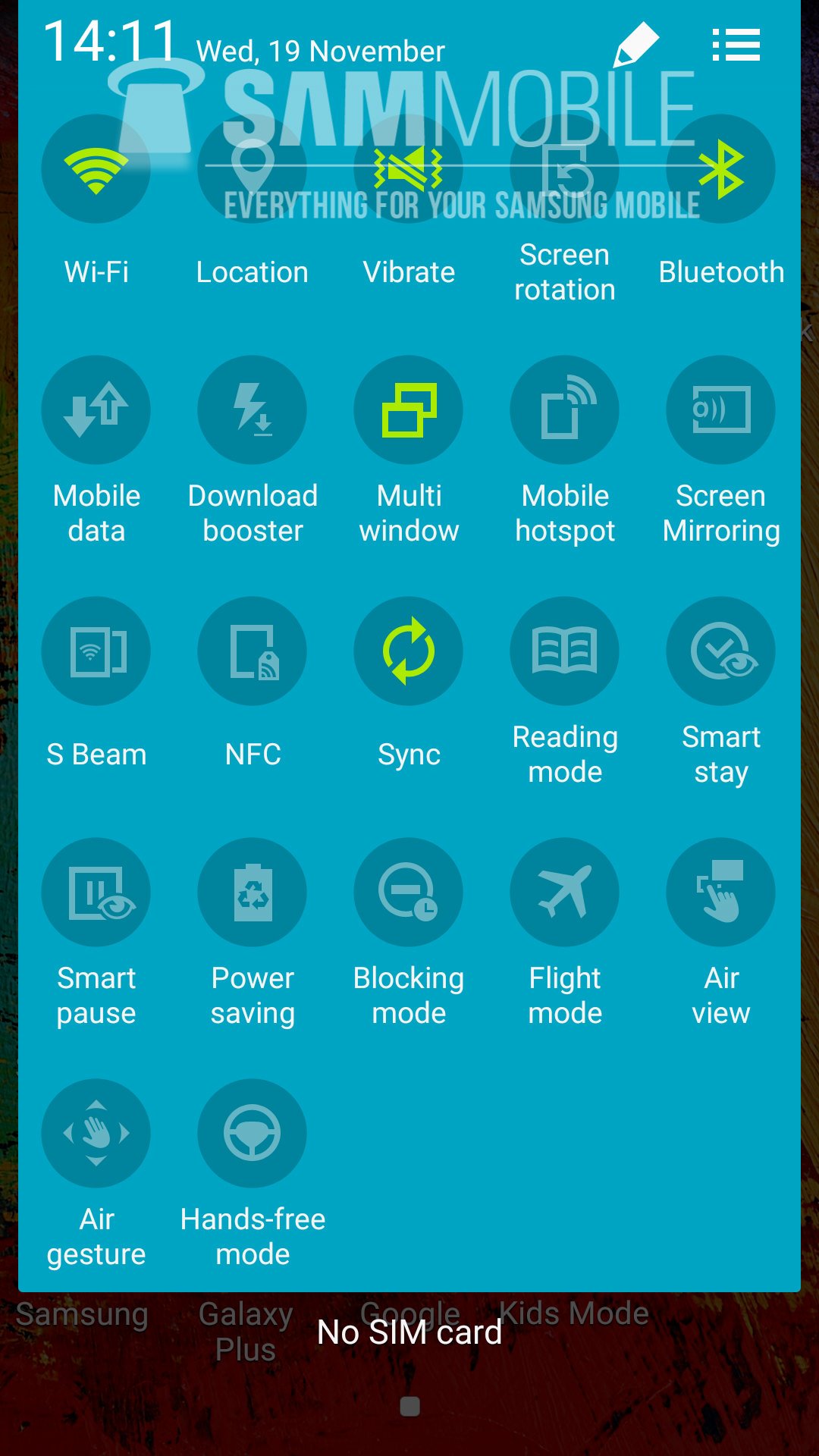Image resolution: width=819 pixels, height=1456 pixels.
Task: Tap the Air gesture icon
Action: click(x=96, y=1133)
